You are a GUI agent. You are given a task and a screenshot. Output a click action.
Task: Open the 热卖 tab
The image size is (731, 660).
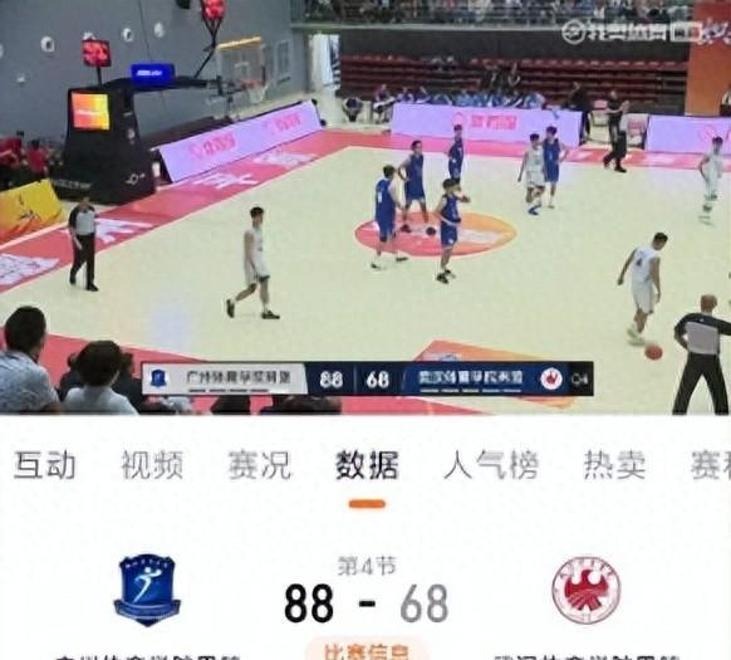click(x=615, y=465)
